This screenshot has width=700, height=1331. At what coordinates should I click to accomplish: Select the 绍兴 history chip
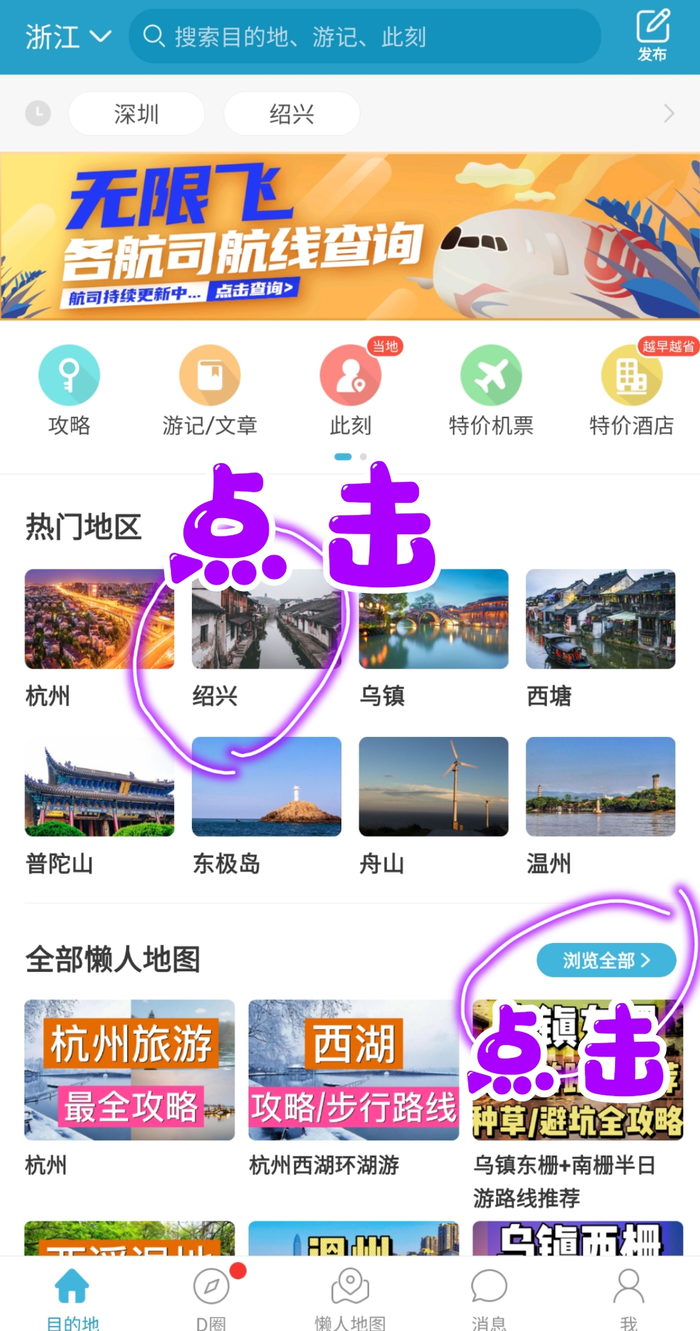(291, 114)
